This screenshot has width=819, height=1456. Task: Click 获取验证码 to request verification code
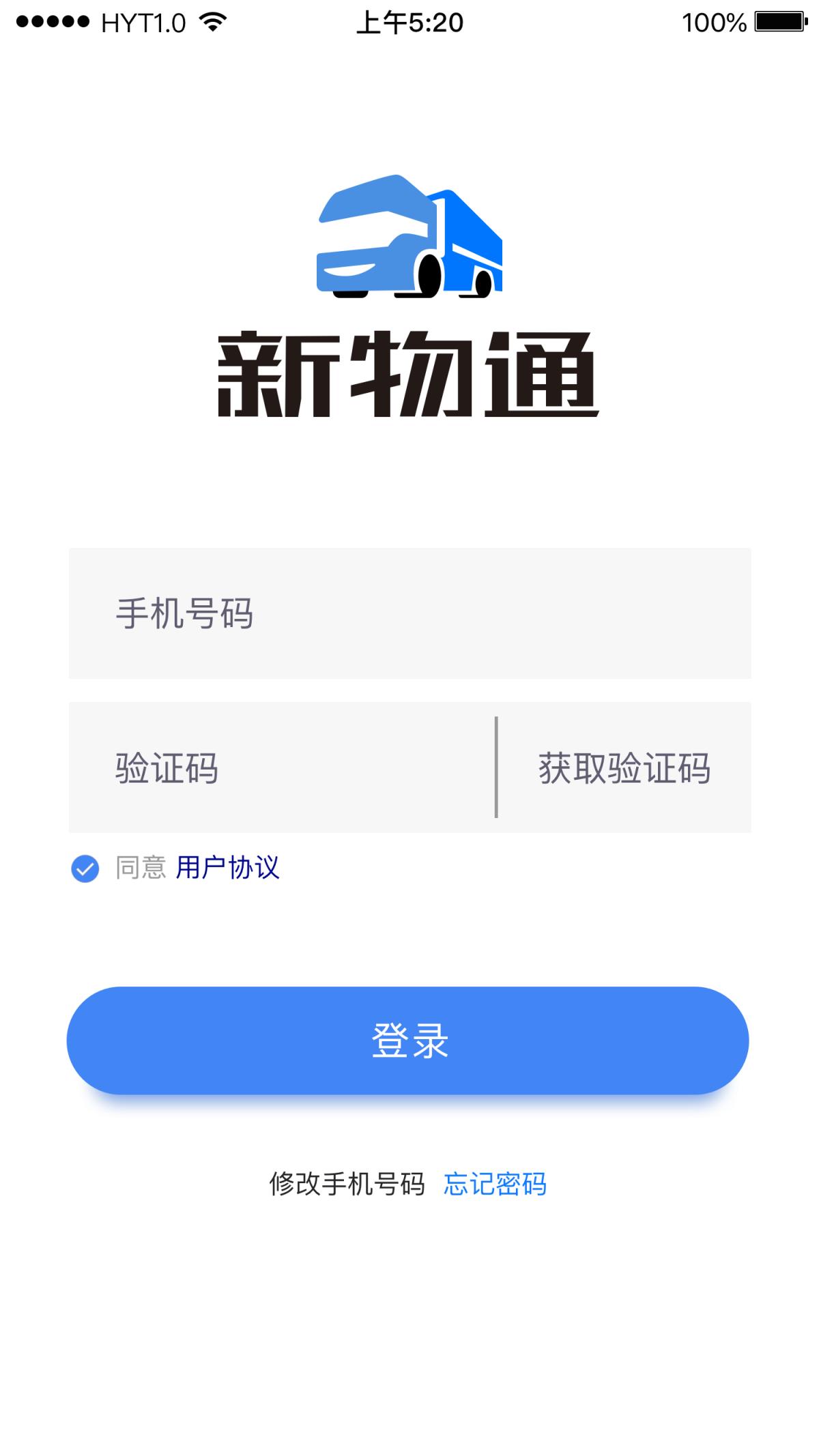click(x=624, y=768)
